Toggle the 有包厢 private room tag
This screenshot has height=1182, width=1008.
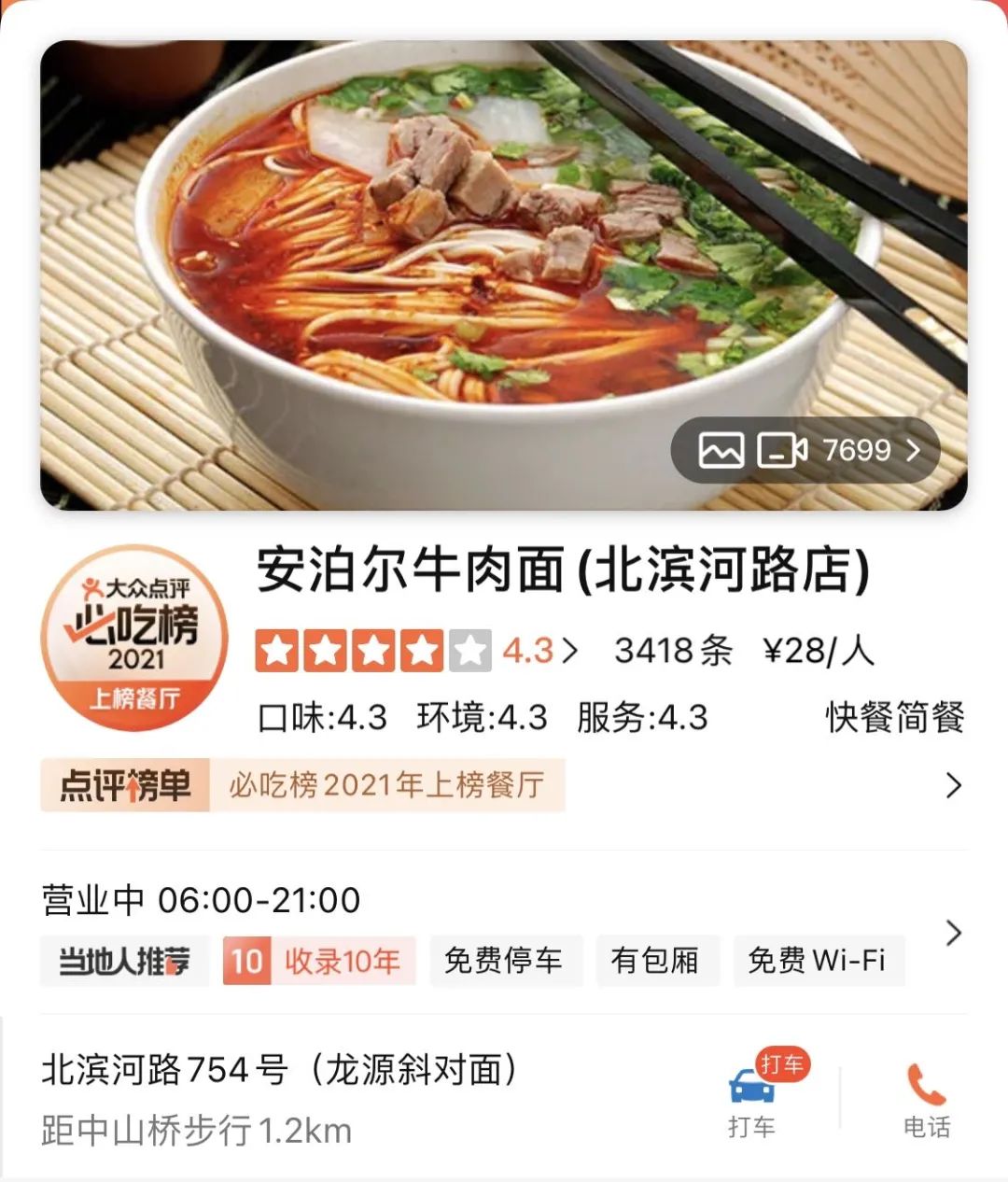point(658,958)
